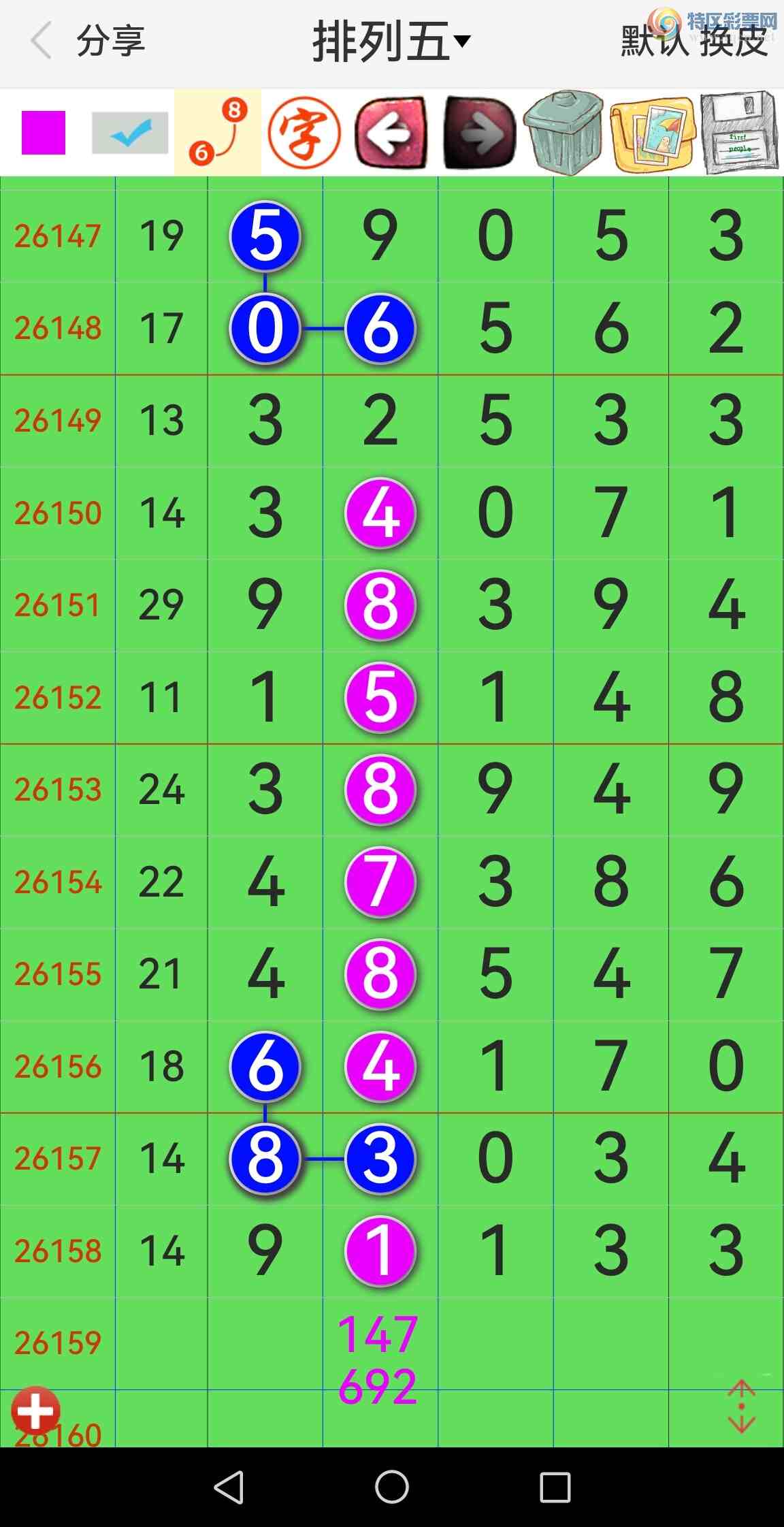
Task: Open the 排列五 lottery type dropdown
Action: point(391,42)
